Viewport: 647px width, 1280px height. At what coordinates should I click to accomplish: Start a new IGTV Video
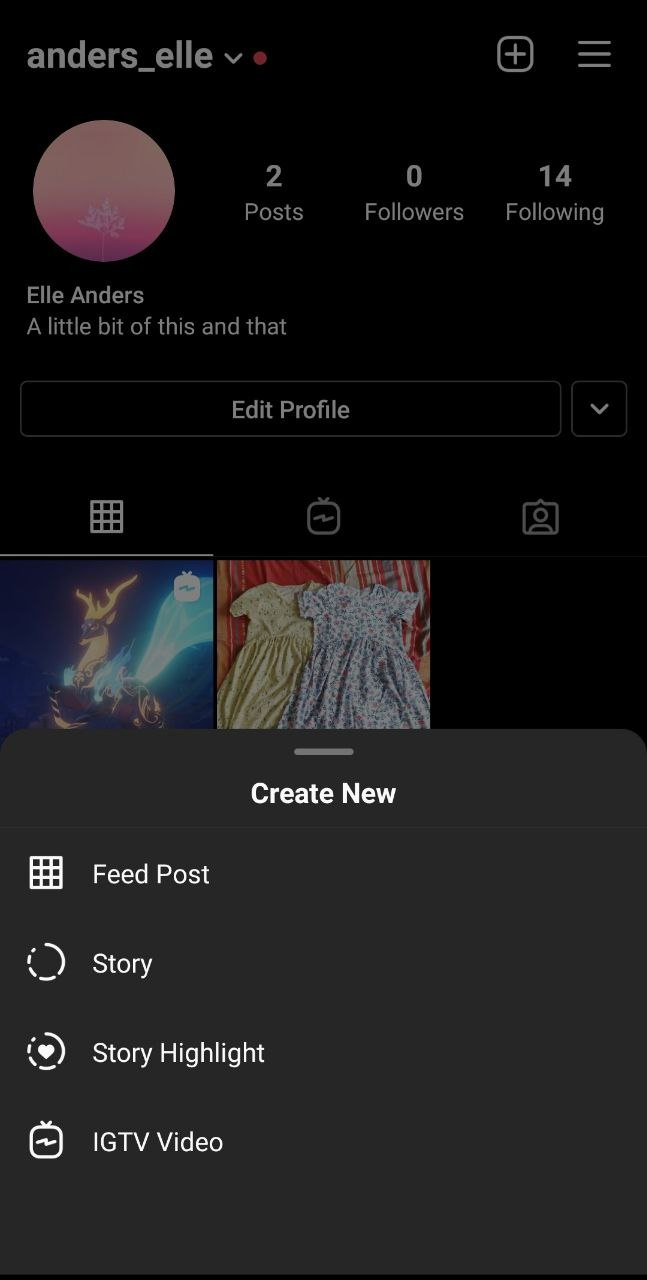tap(157, 1142)
